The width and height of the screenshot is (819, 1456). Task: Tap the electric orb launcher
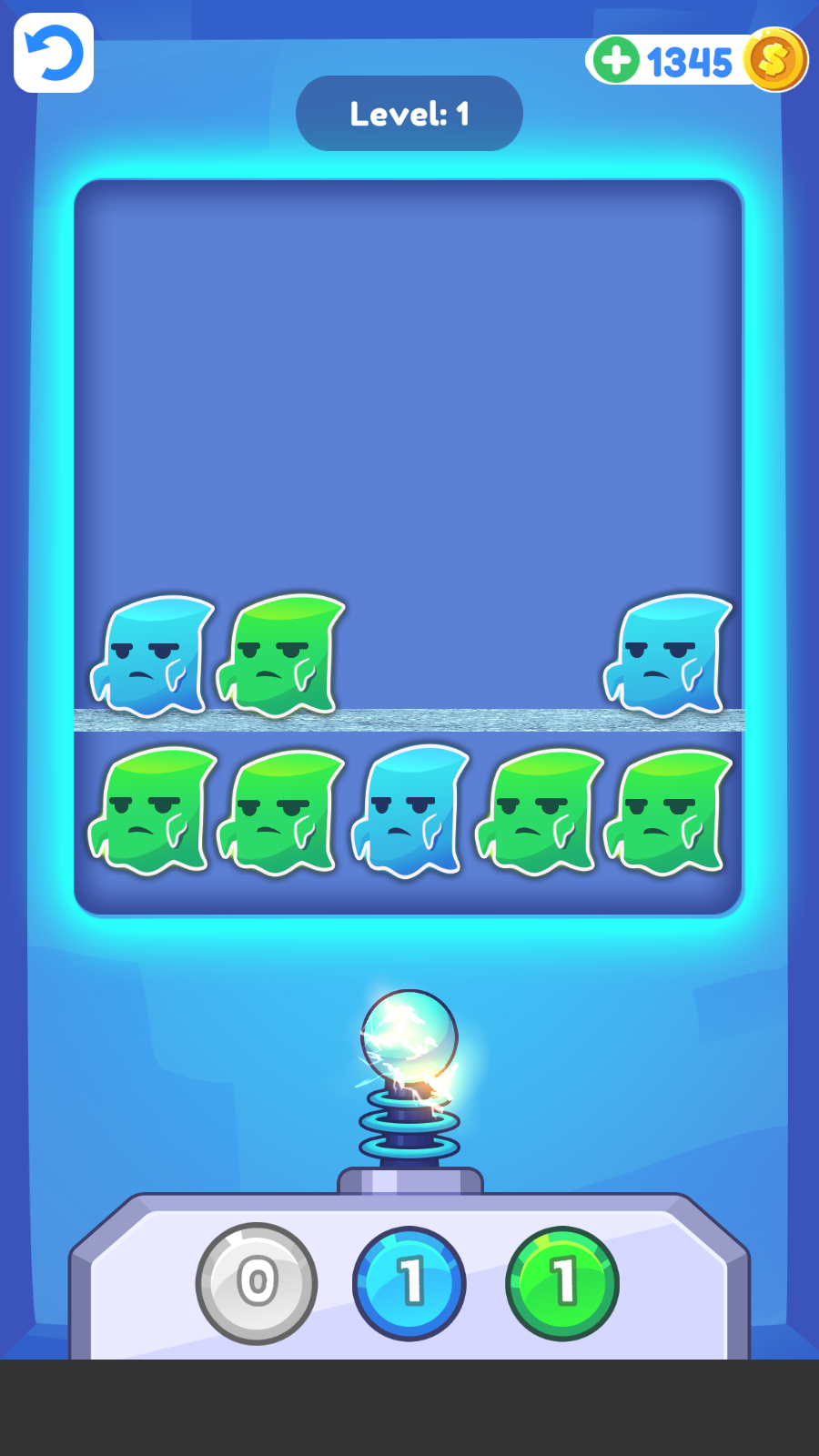409,1037
